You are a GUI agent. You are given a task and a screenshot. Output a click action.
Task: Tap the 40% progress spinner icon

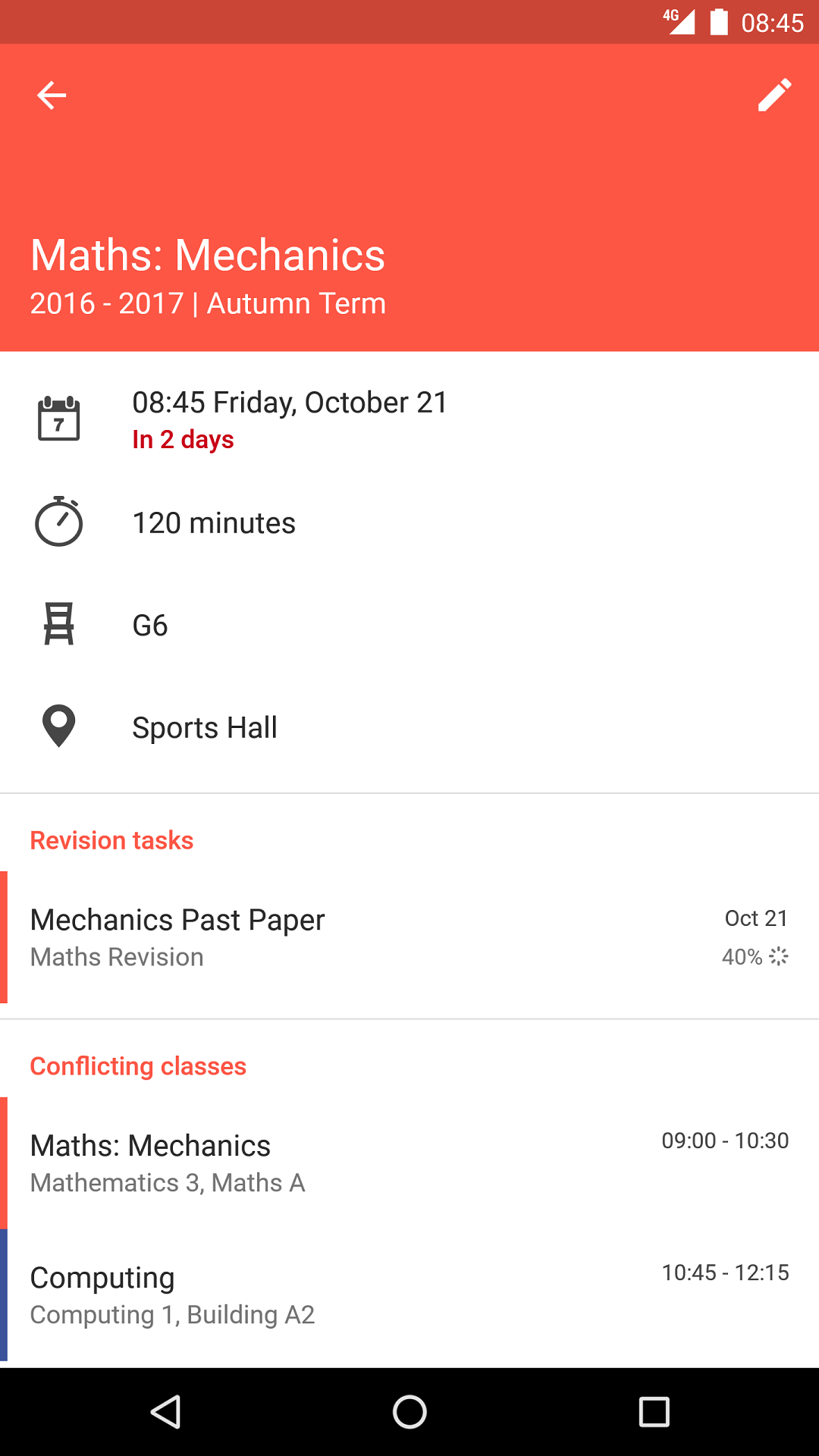[x=780, y=957]
